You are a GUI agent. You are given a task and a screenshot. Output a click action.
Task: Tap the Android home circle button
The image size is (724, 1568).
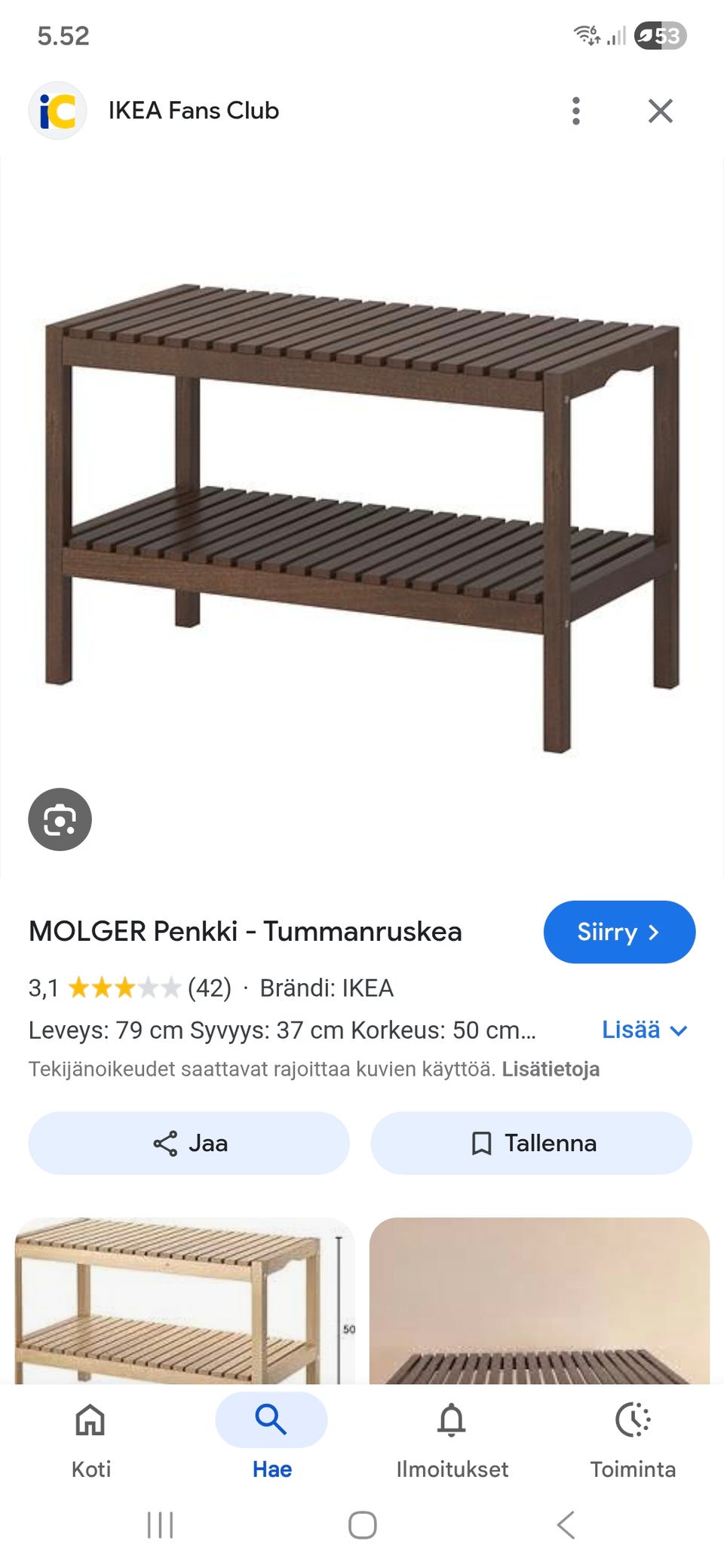[x=362, y=1526]
